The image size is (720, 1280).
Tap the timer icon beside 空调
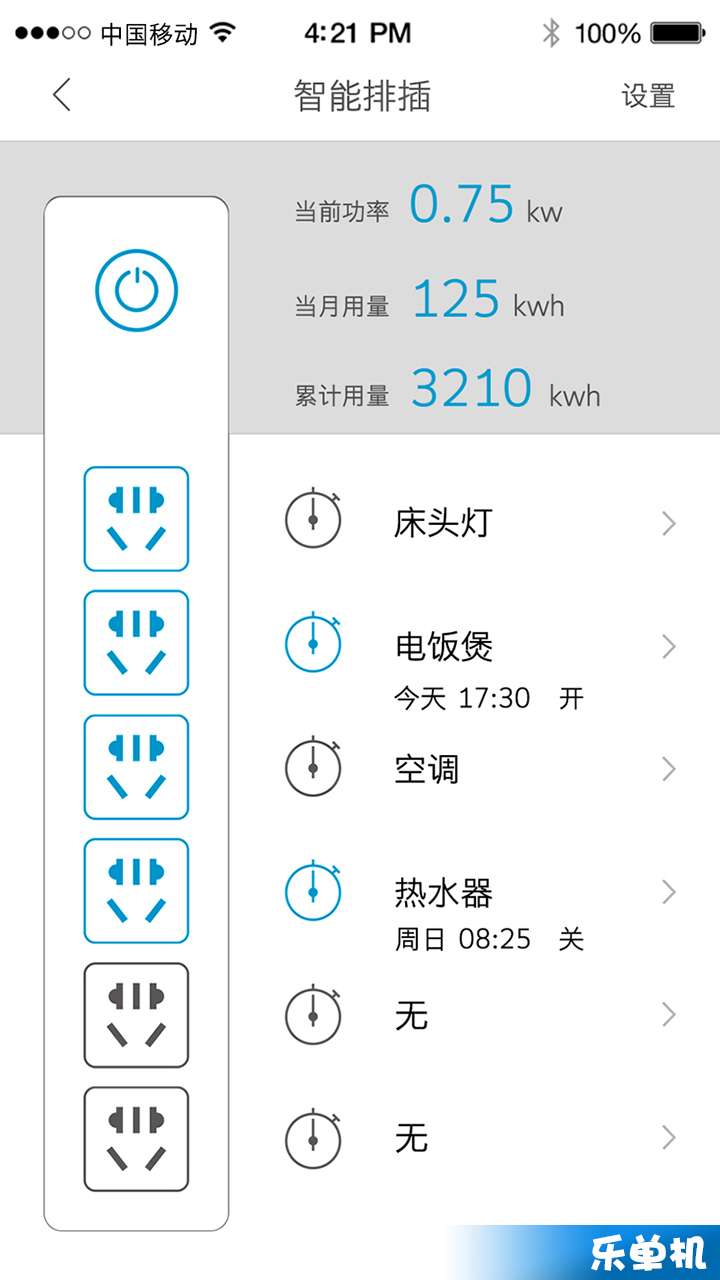point(313,766)
